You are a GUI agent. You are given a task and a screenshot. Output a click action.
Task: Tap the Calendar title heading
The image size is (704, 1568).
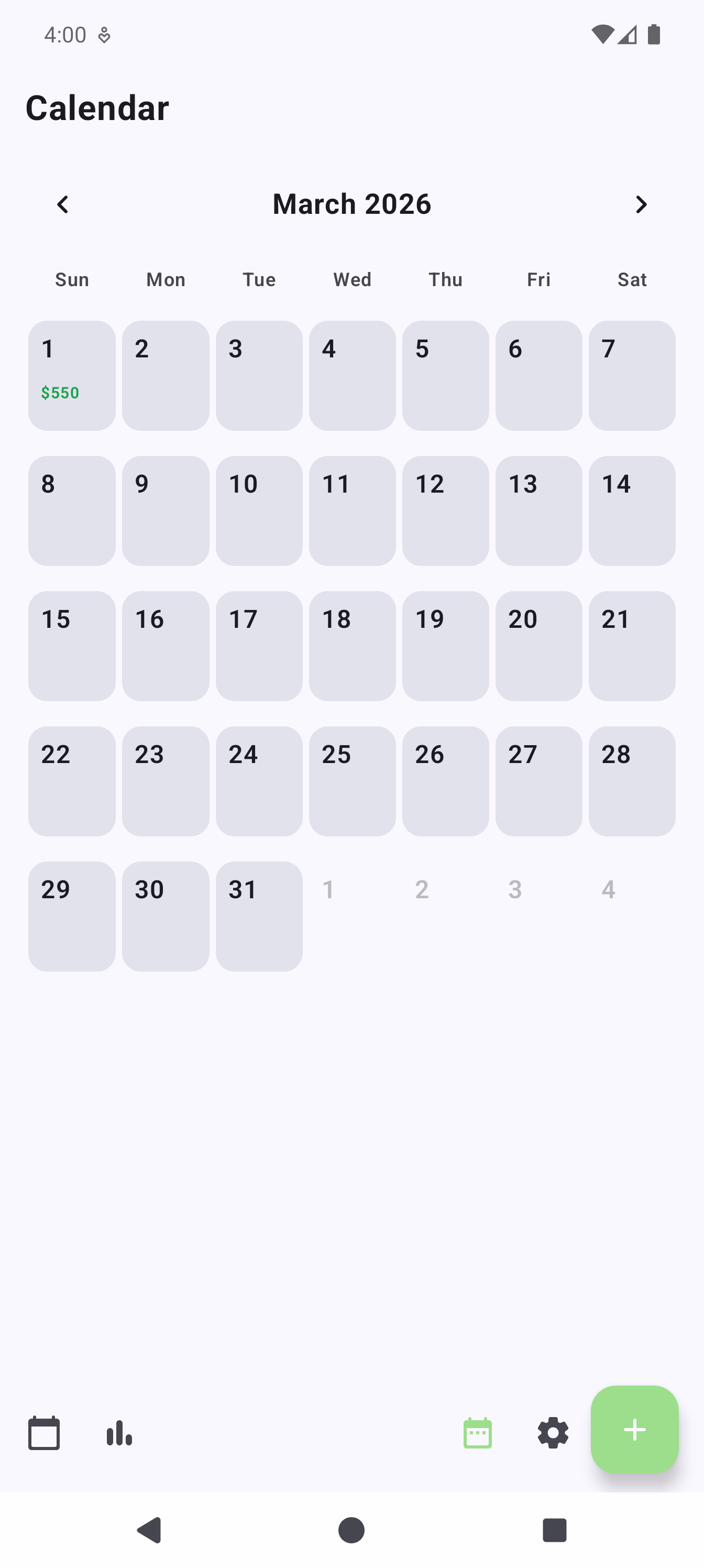coord(96,108)
